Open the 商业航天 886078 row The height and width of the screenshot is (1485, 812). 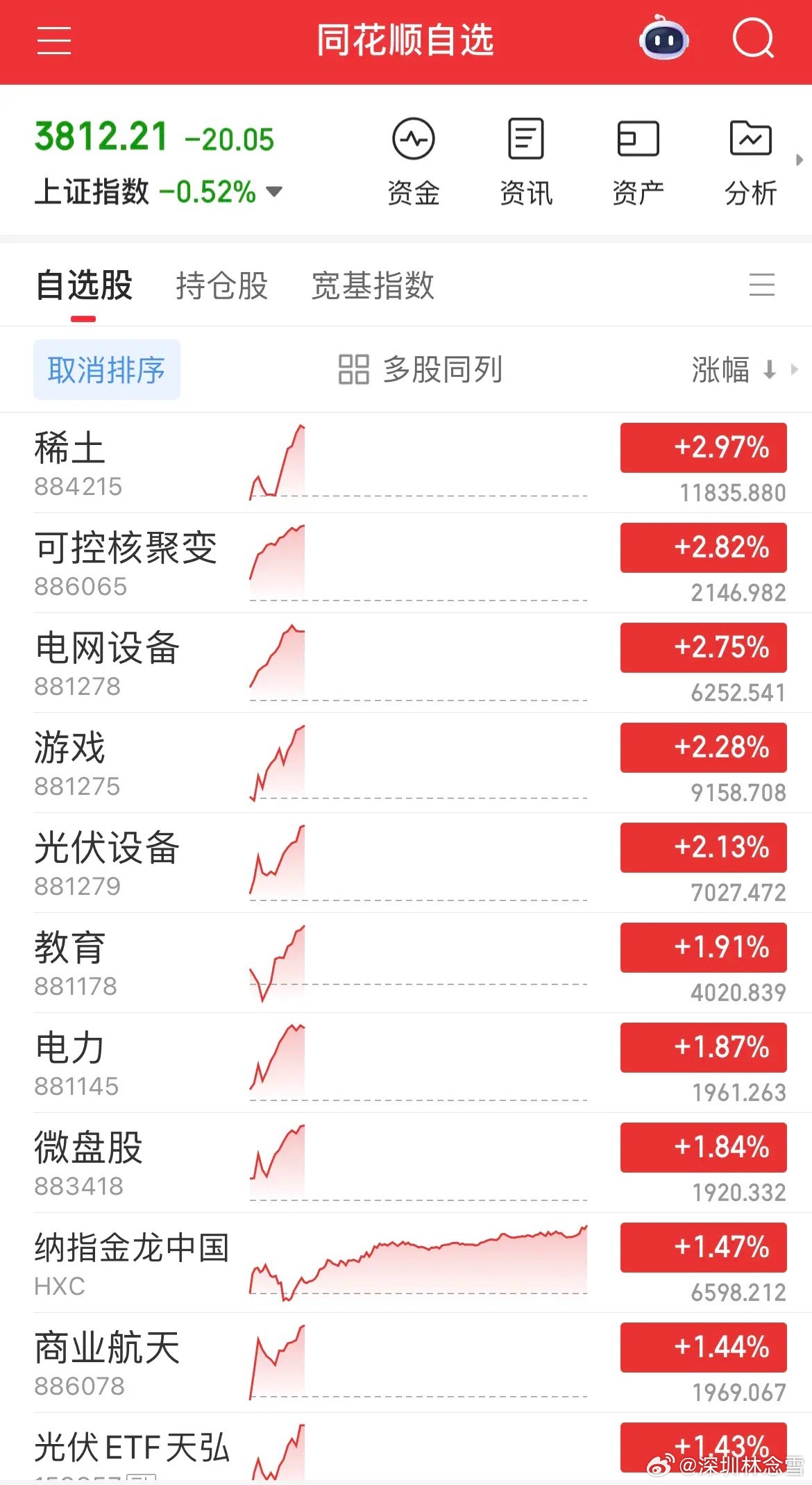pos(406,1363)
